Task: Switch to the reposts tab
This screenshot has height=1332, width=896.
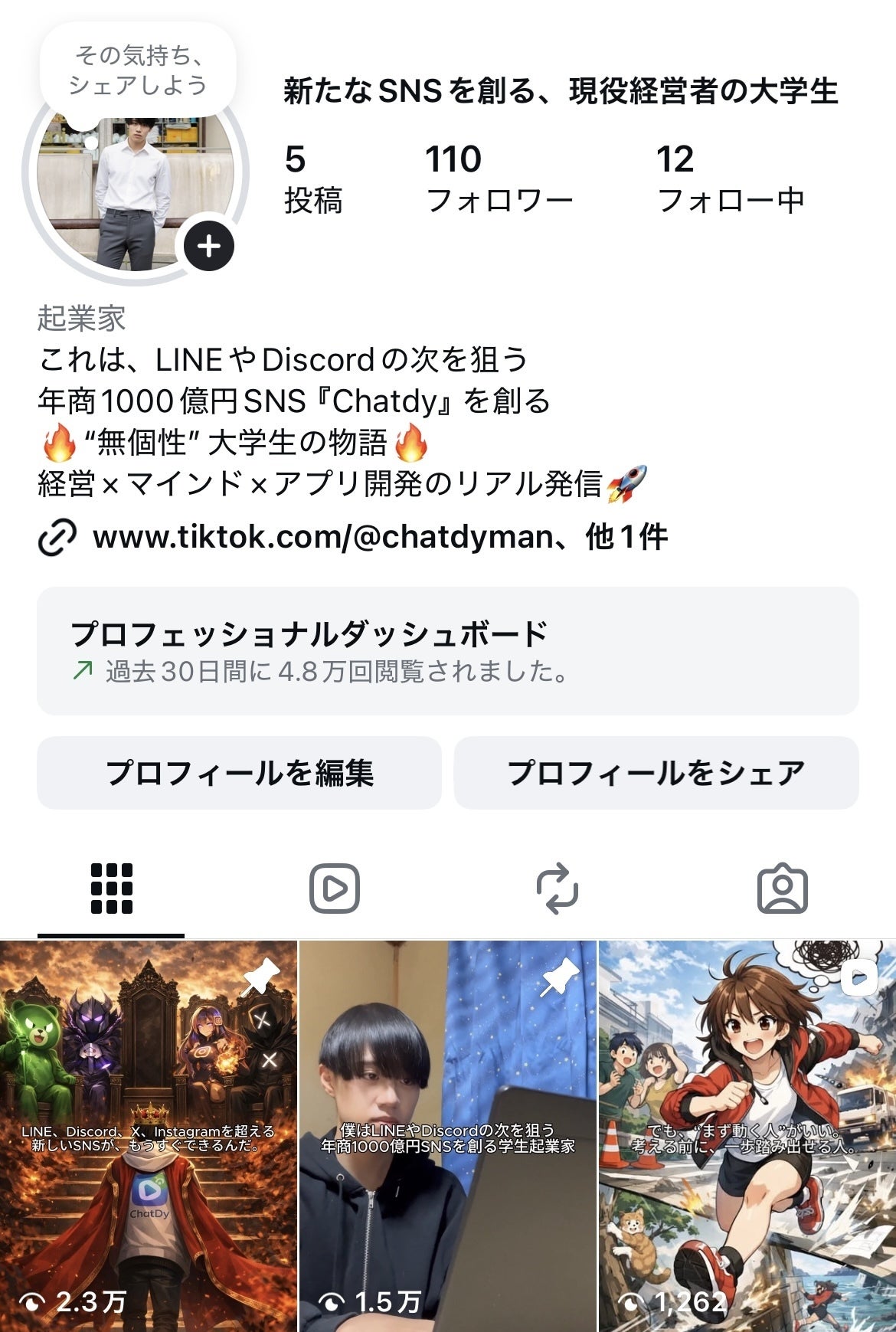Action: [x=558, y=889]
